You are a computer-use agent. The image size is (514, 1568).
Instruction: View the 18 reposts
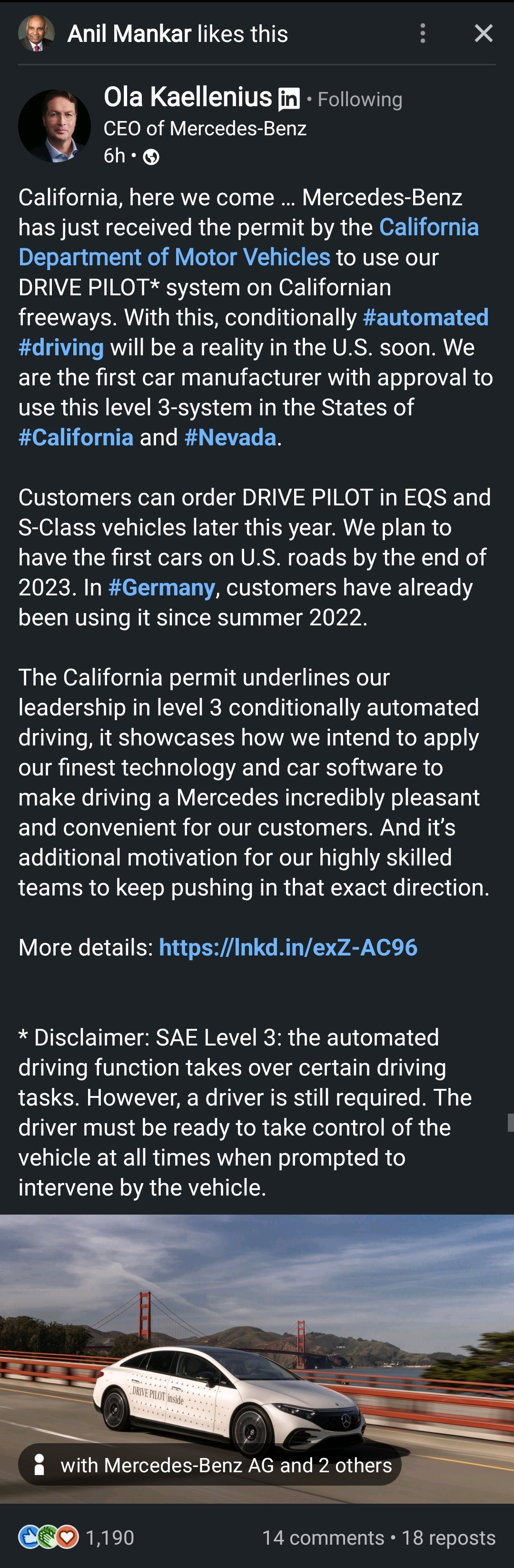tap(448, 1538)
